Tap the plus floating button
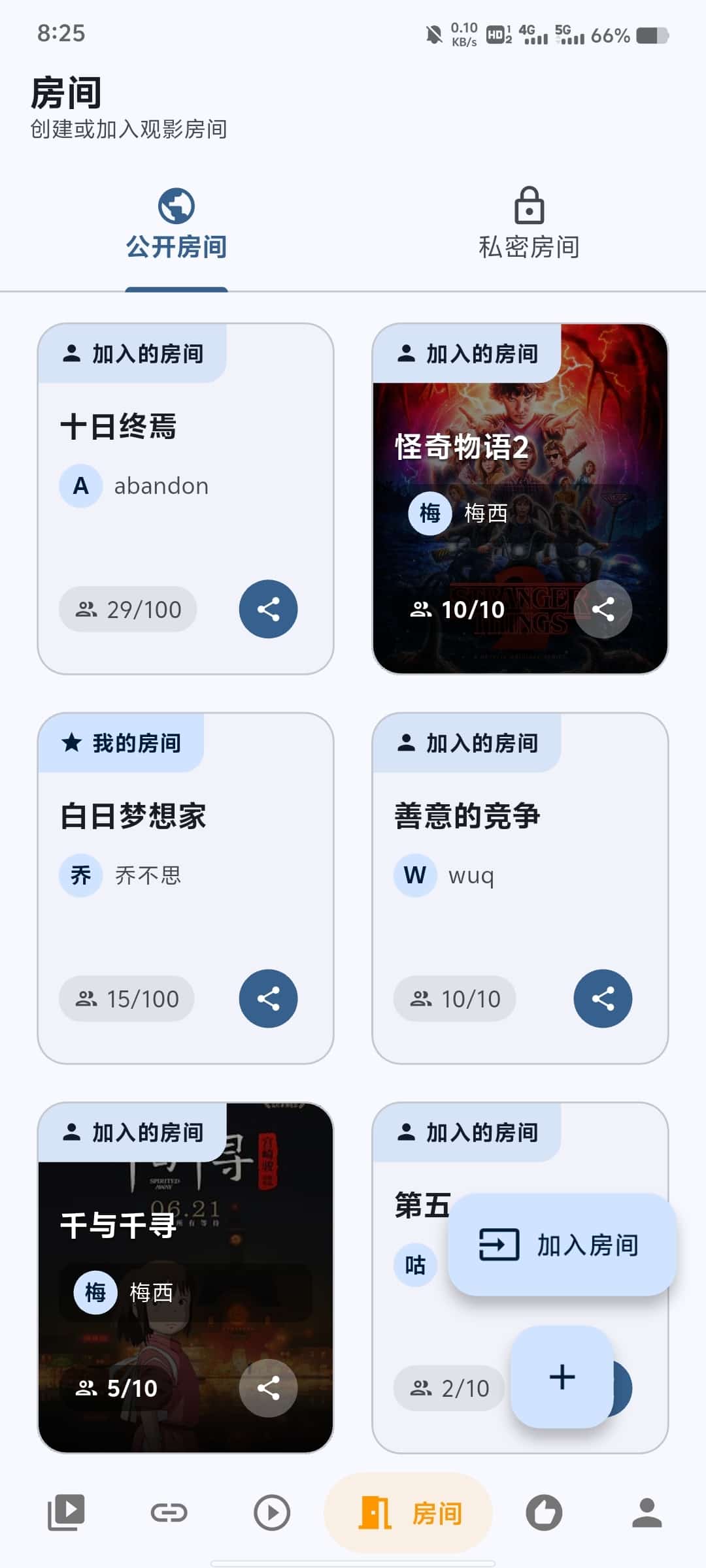The height and width of the screenshot is (1568, 706). (562, 1377)
